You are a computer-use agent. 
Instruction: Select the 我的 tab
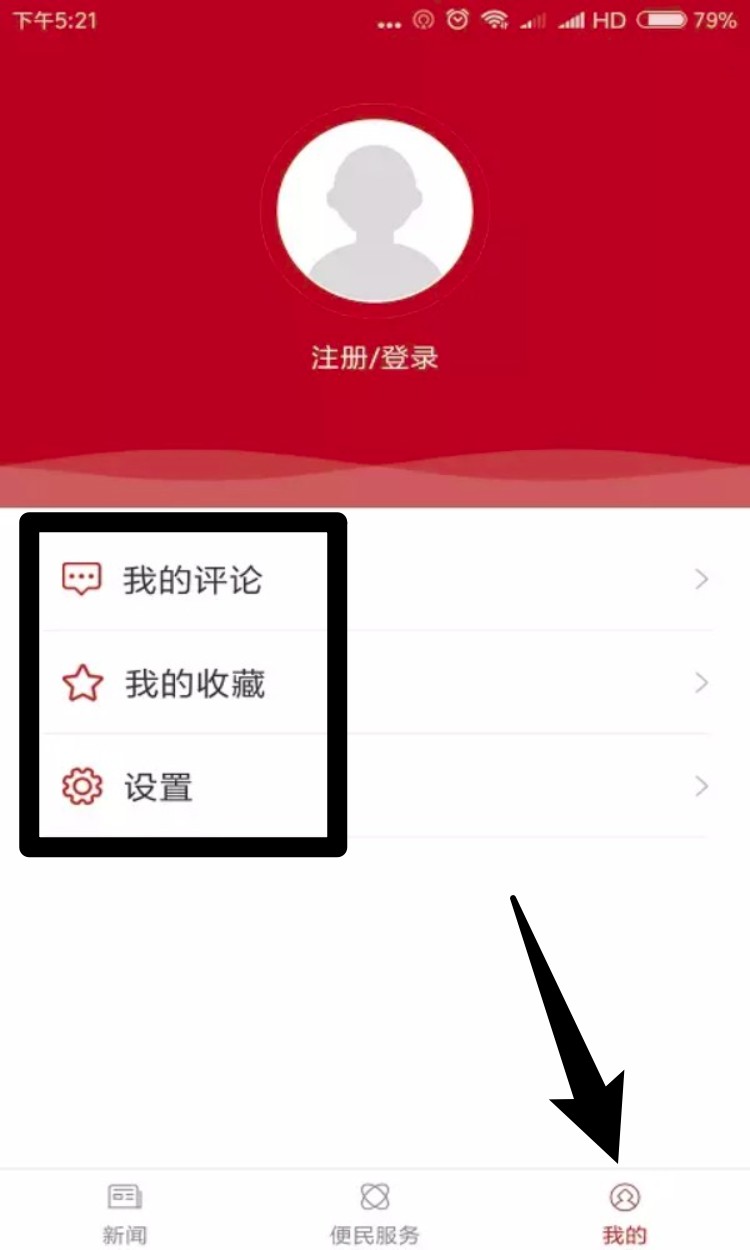pos(625,1213)
